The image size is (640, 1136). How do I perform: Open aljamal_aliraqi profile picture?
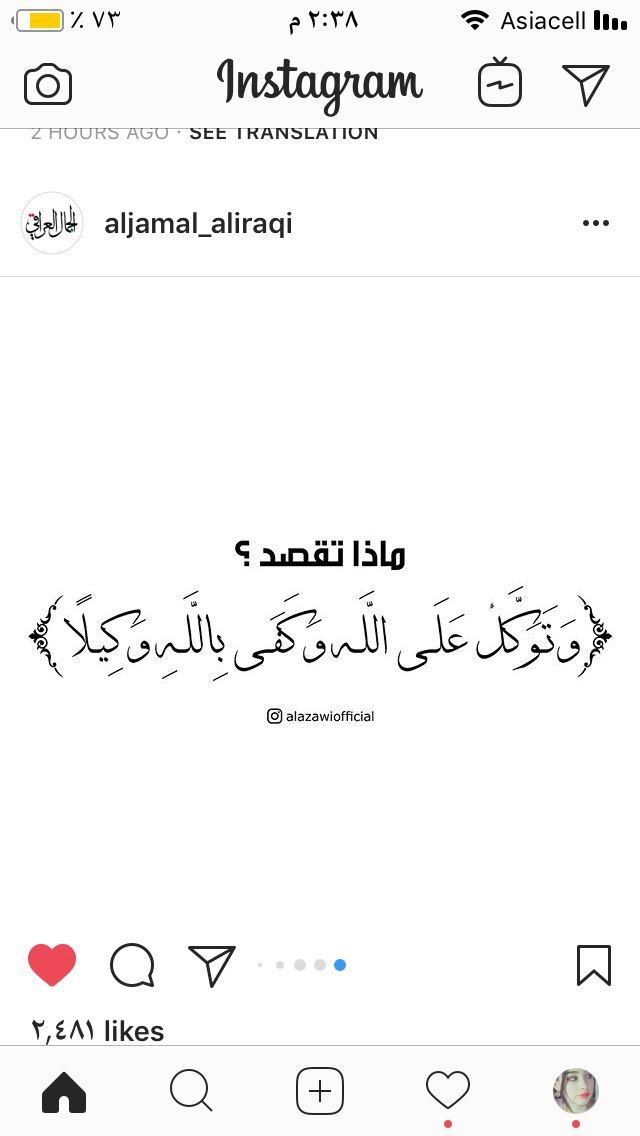(x=52, y=223)
